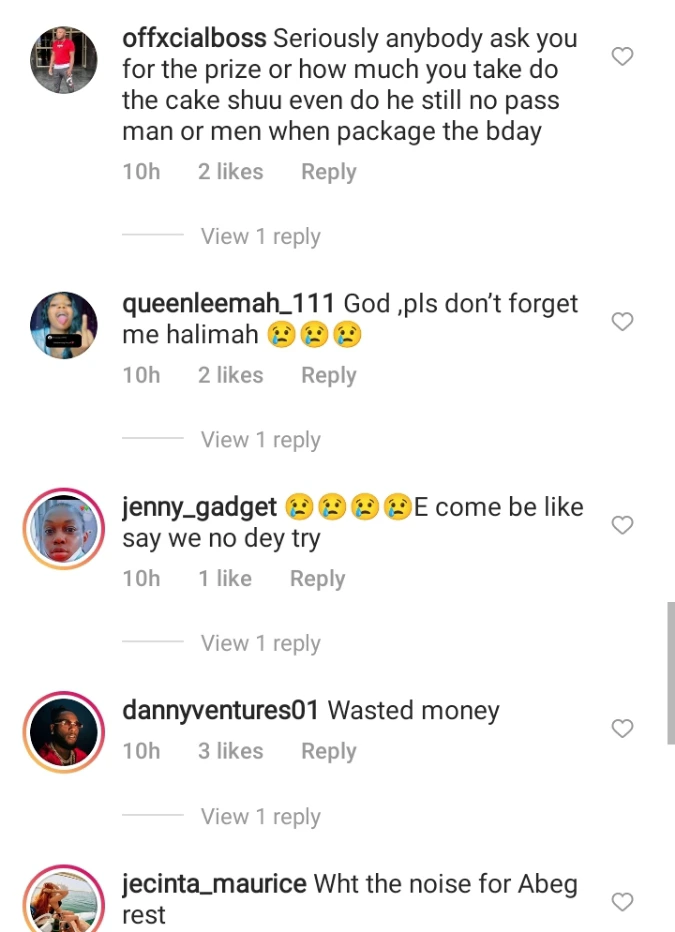The width and height of the screenshot is (675, 932).
Task: Show the reply under jenny_gadget's comment
Action: click(260, 643)
